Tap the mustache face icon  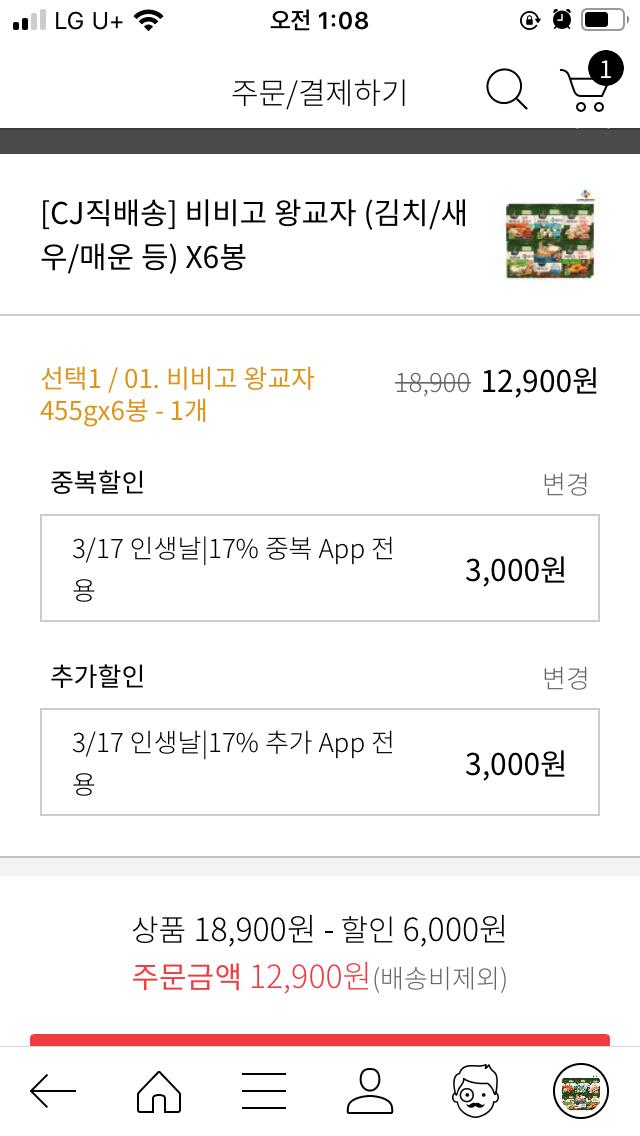click(x=475, y=1090)
